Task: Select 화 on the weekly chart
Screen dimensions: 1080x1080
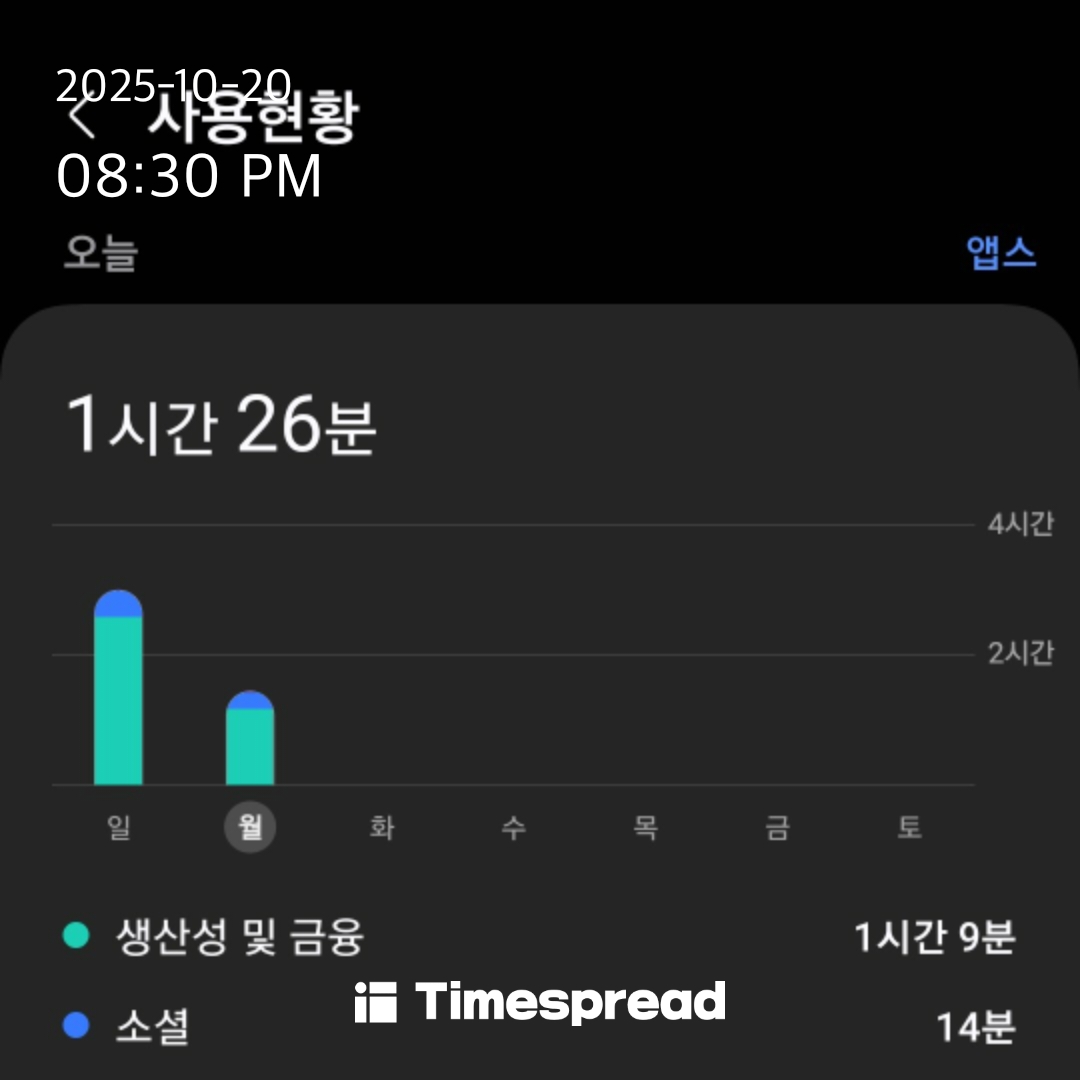Action: coord(381,828)
